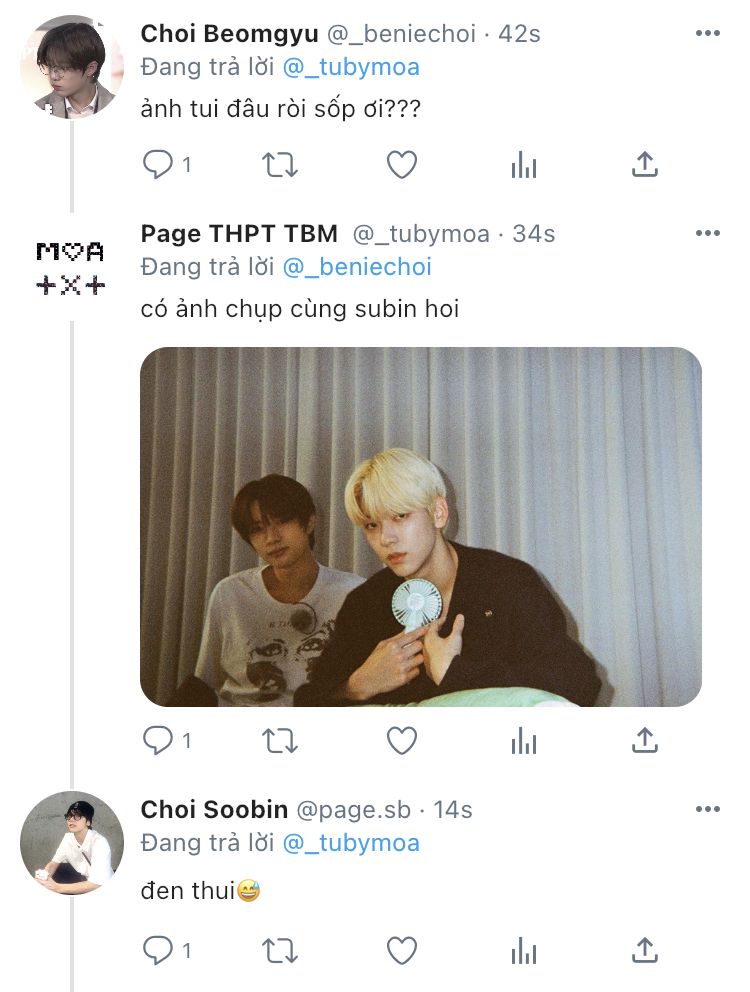Retweet Choi Soobin's tweet
This screenshot has width=750, height=992.
coord(280,951)
